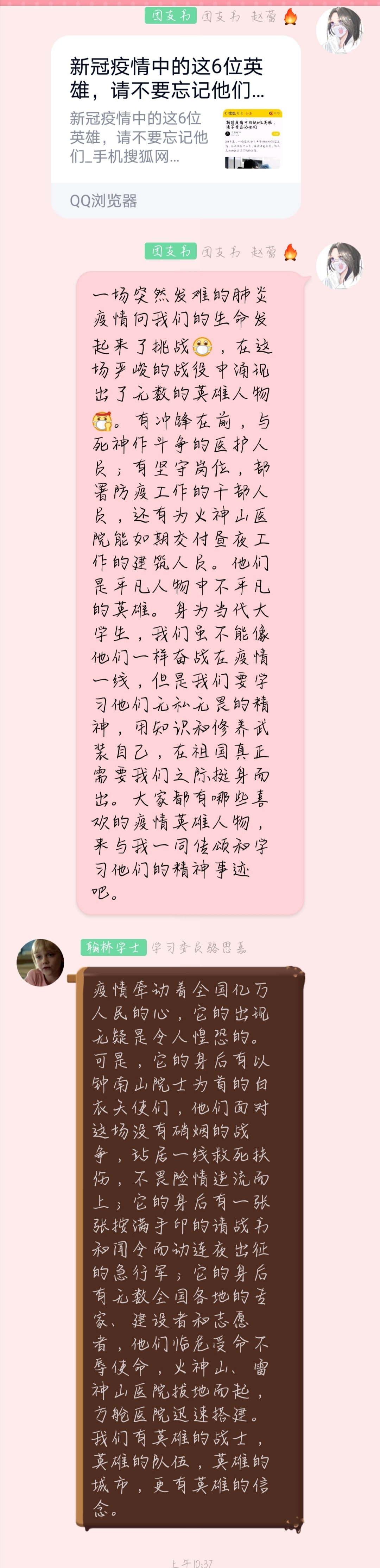Tap the 翰林学士 member's profile avatar

40,962
